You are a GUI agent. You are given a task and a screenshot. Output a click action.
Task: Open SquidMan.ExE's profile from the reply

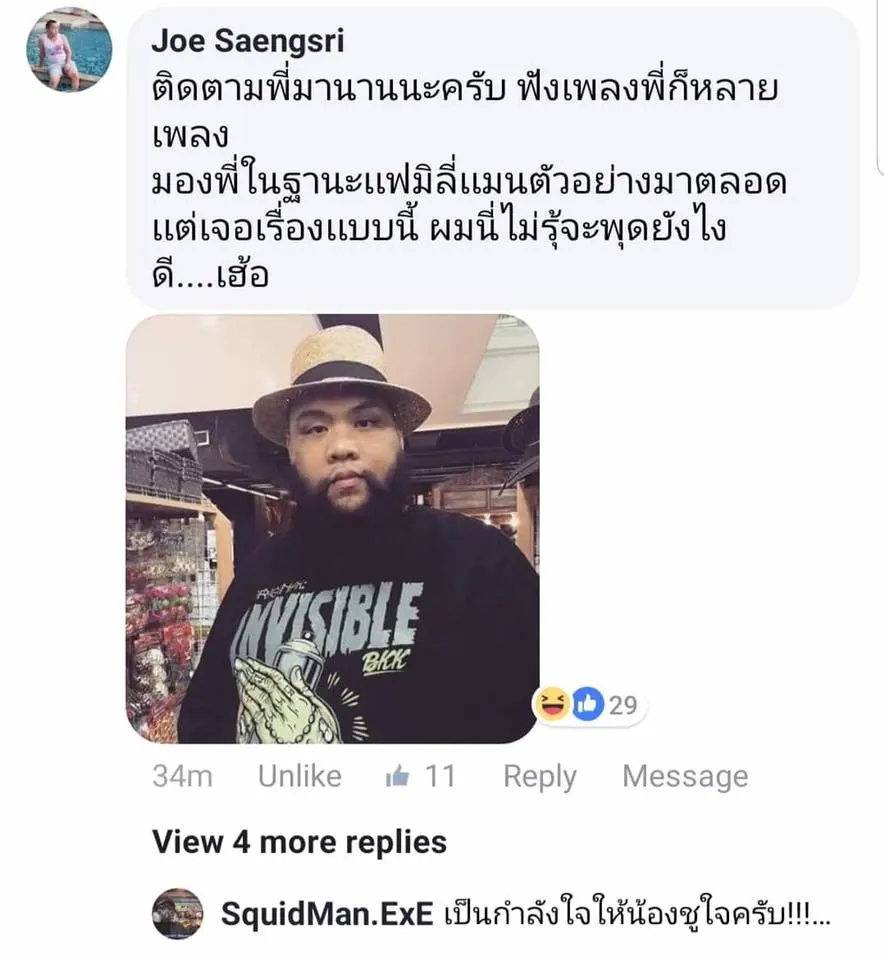click(326, 914)
